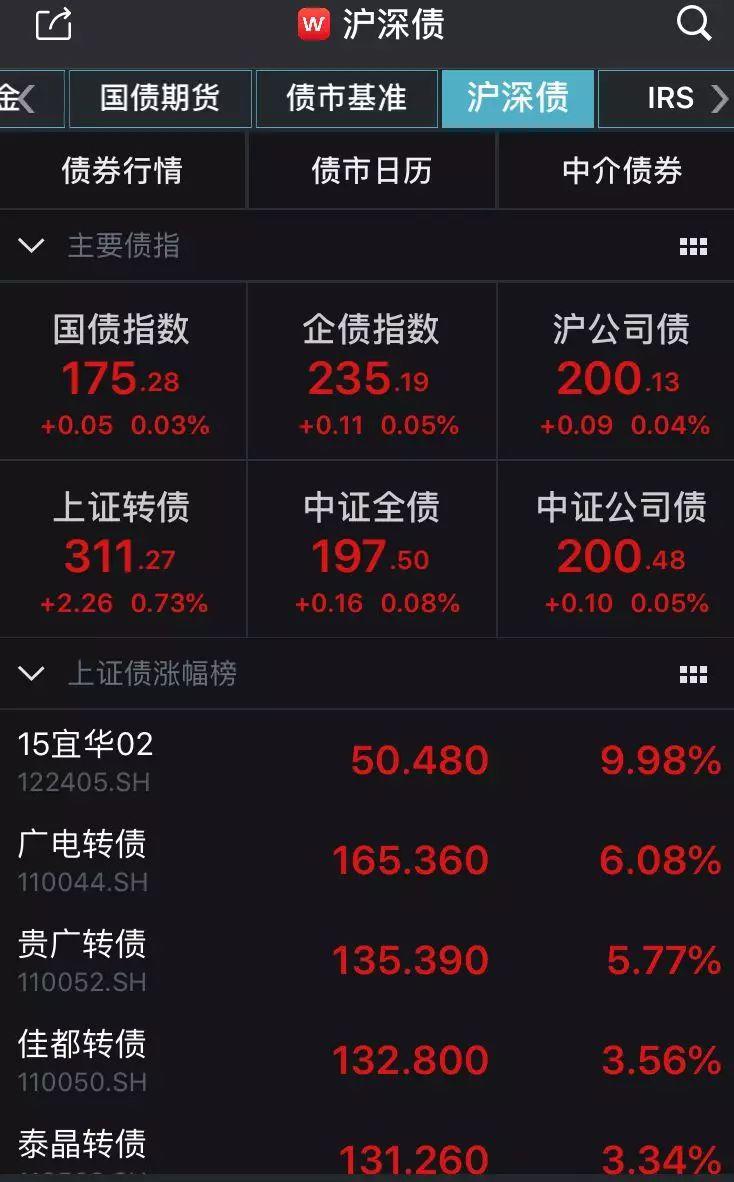Image resolution: width=734 pixels, height=1182 pixels.
Task: Open the 中证全债 index card
Action: 372,550
